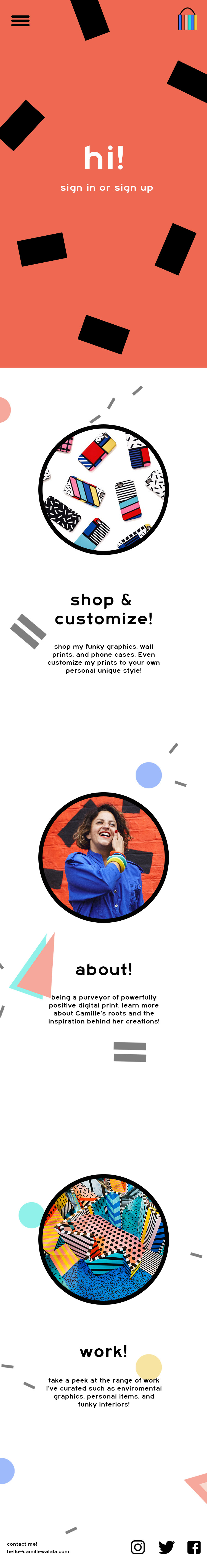Image resolution: width=207 pixels, height=1568 pixels.
Task: Visit the Twitter page
Action: point(166,1547)
